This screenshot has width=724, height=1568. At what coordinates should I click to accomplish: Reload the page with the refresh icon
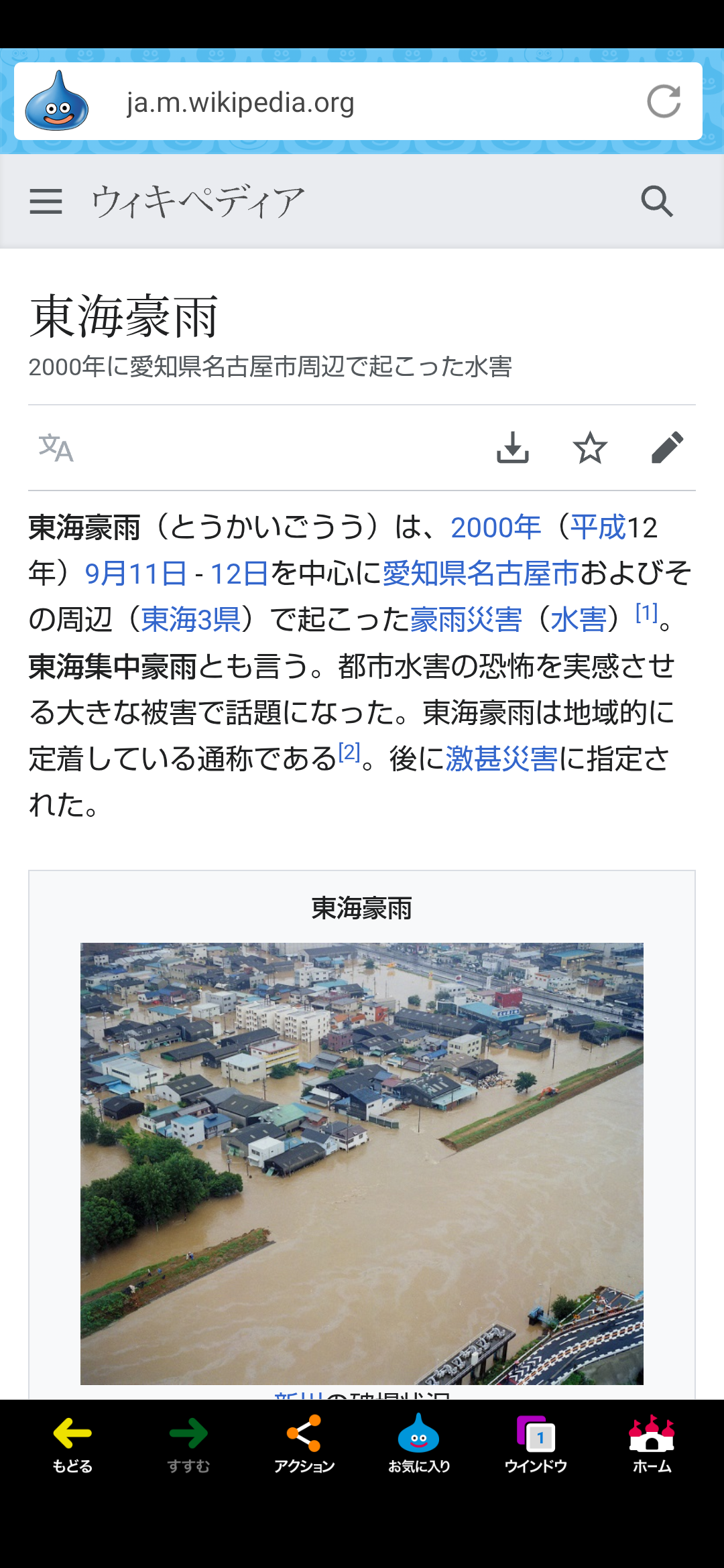point(664,102)
